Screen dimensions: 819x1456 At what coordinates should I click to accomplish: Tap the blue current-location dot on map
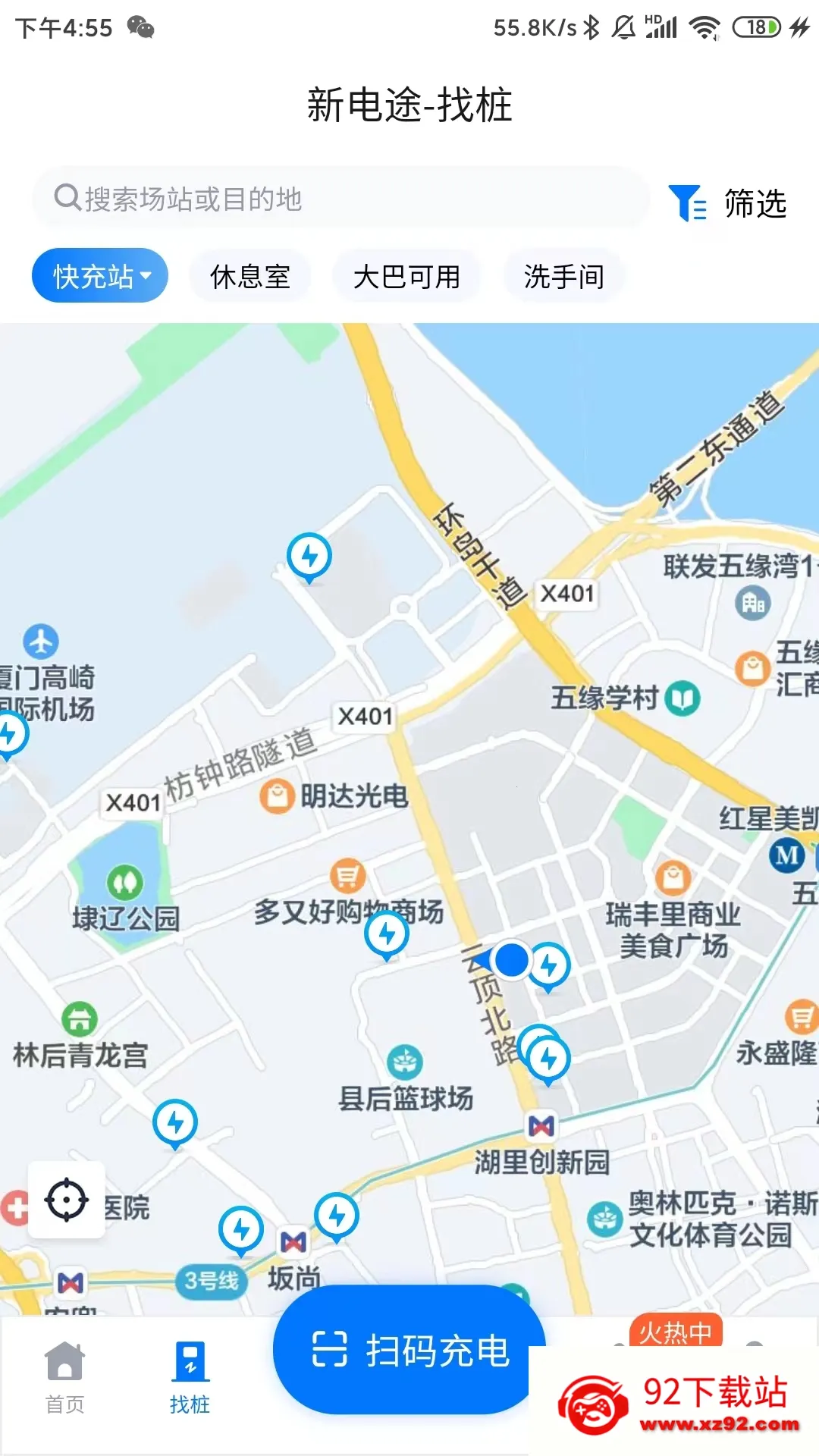tap(511, 960)
